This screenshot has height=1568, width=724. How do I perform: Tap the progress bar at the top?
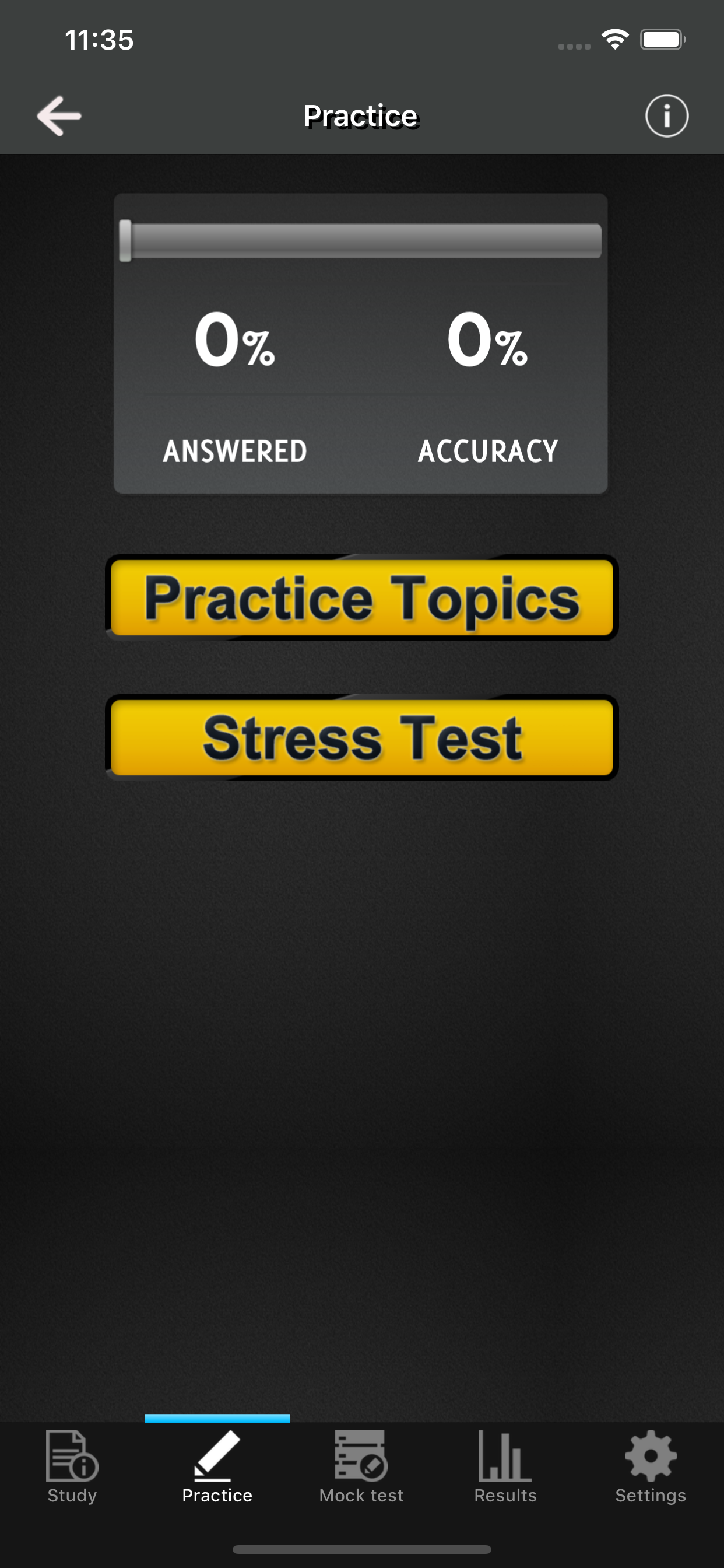[x=362, y=239]
